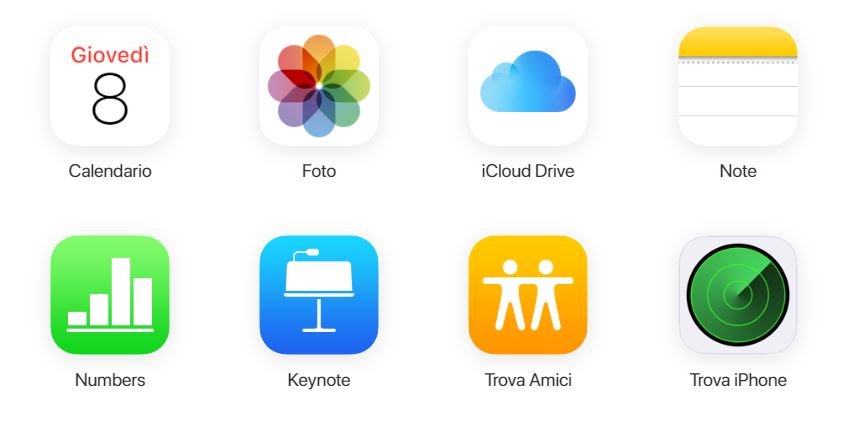Viewport: 867px width, 430px height.
Task: Open iCloud Drive
Action: coord(528,86)
